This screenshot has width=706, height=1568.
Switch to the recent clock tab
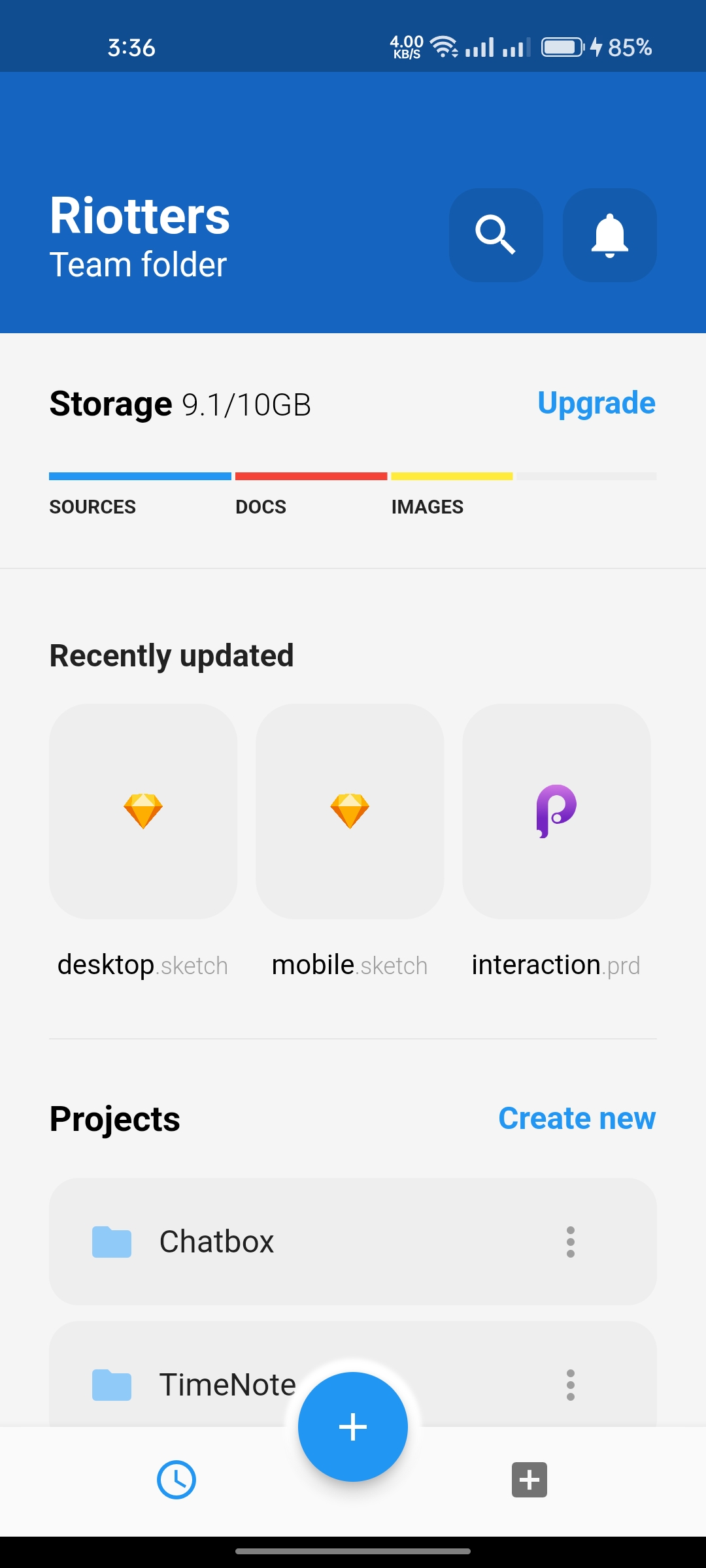click(176, 1480)
